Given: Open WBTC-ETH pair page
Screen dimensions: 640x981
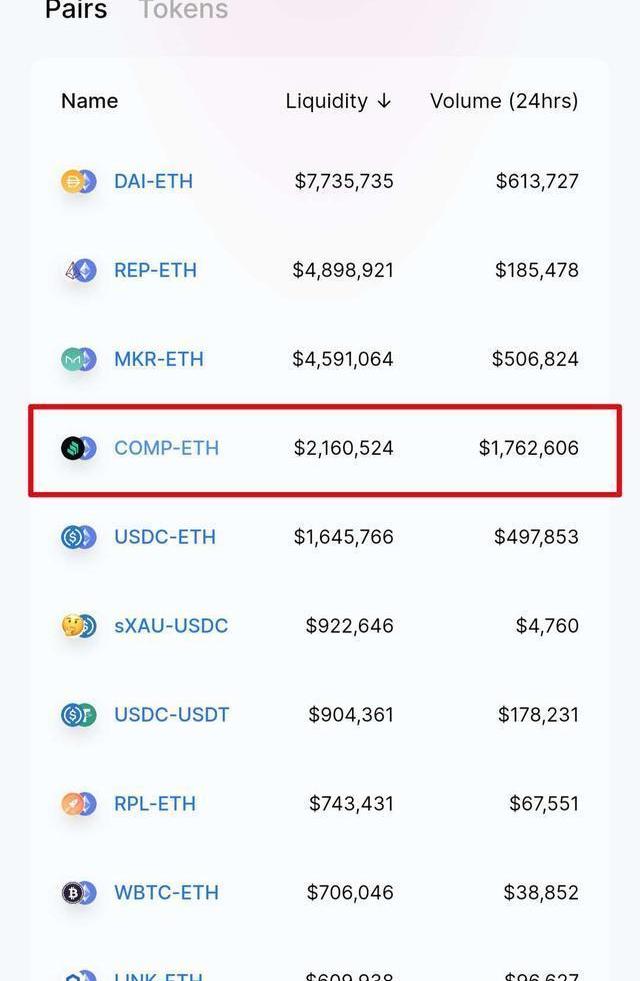Looking at the screenshot, I should 166,893.
